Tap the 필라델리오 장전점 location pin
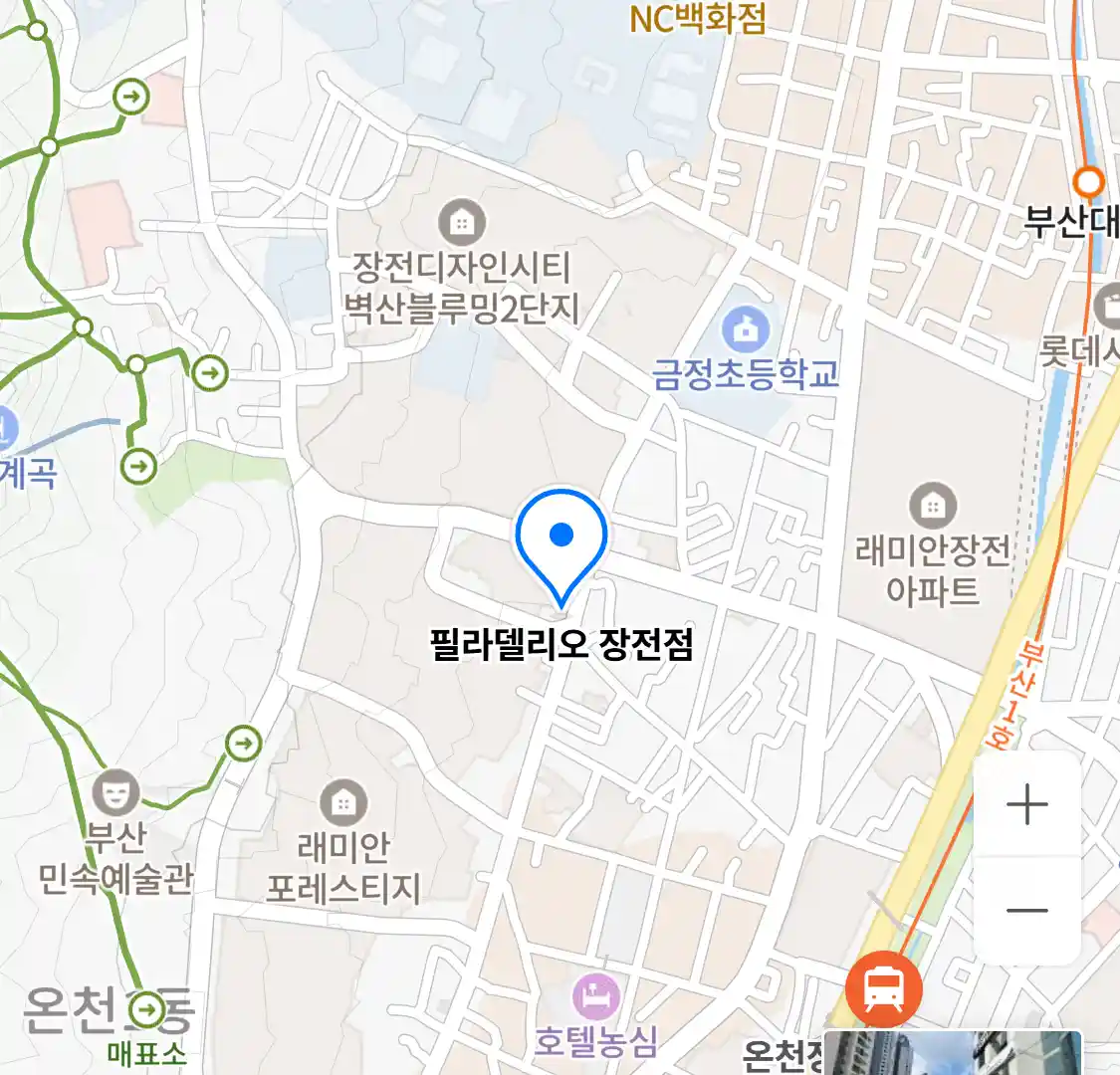1120x1075 pixels. click(561, 545)
